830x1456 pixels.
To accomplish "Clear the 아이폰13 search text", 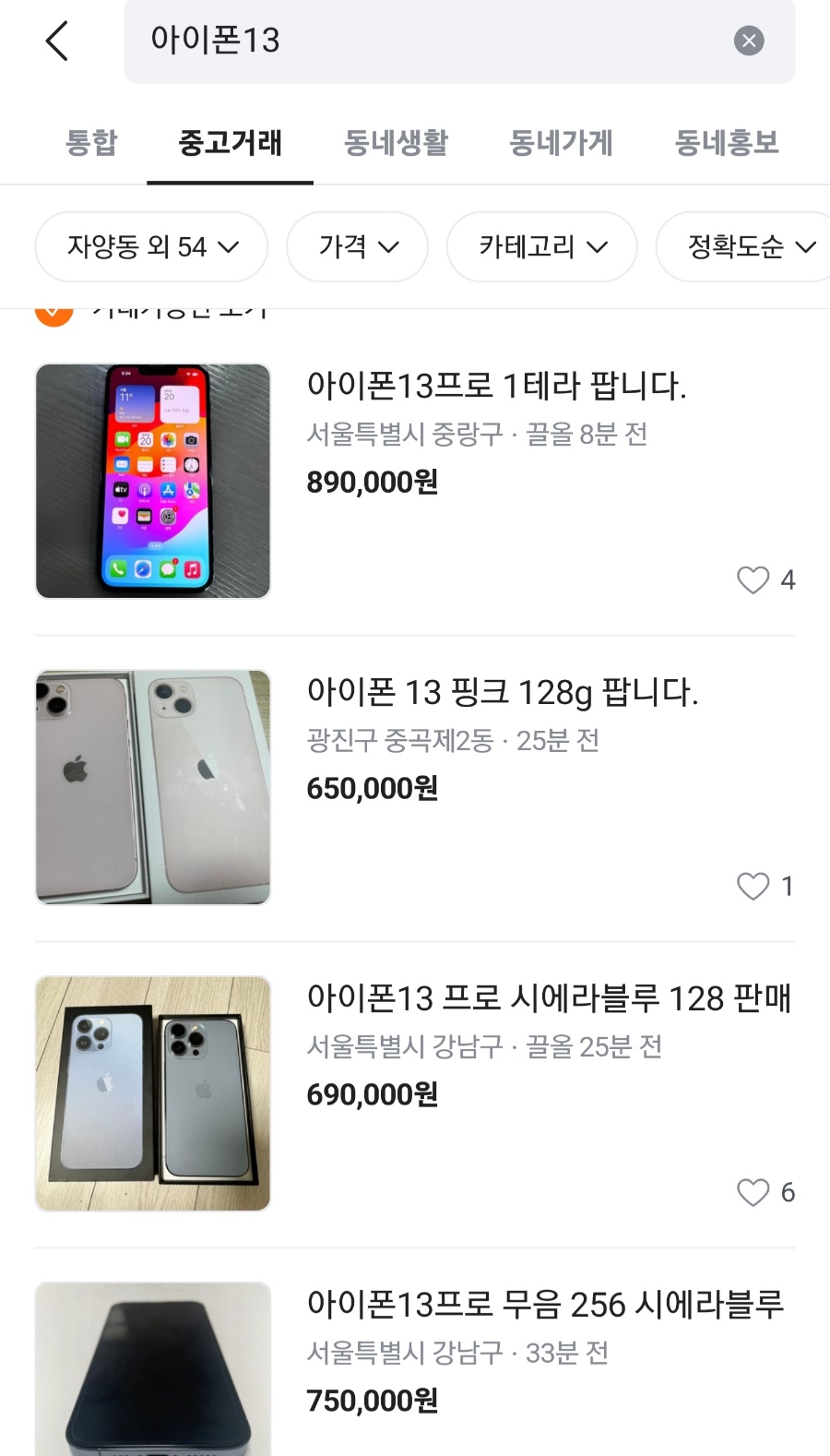I will (x=748, y=41).
